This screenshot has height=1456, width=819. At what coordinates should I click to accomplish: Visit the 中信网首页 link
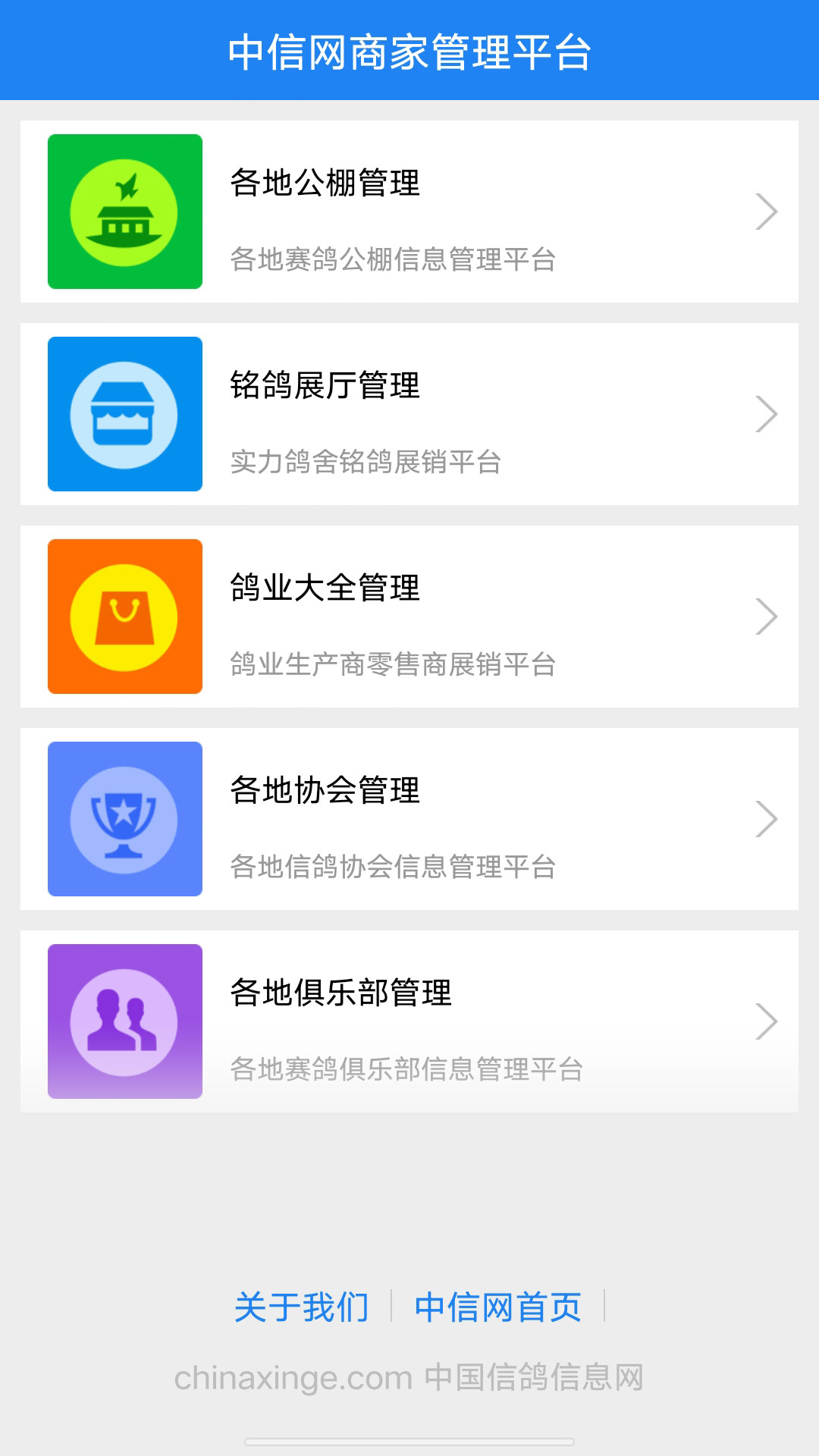click(497, 1307)
